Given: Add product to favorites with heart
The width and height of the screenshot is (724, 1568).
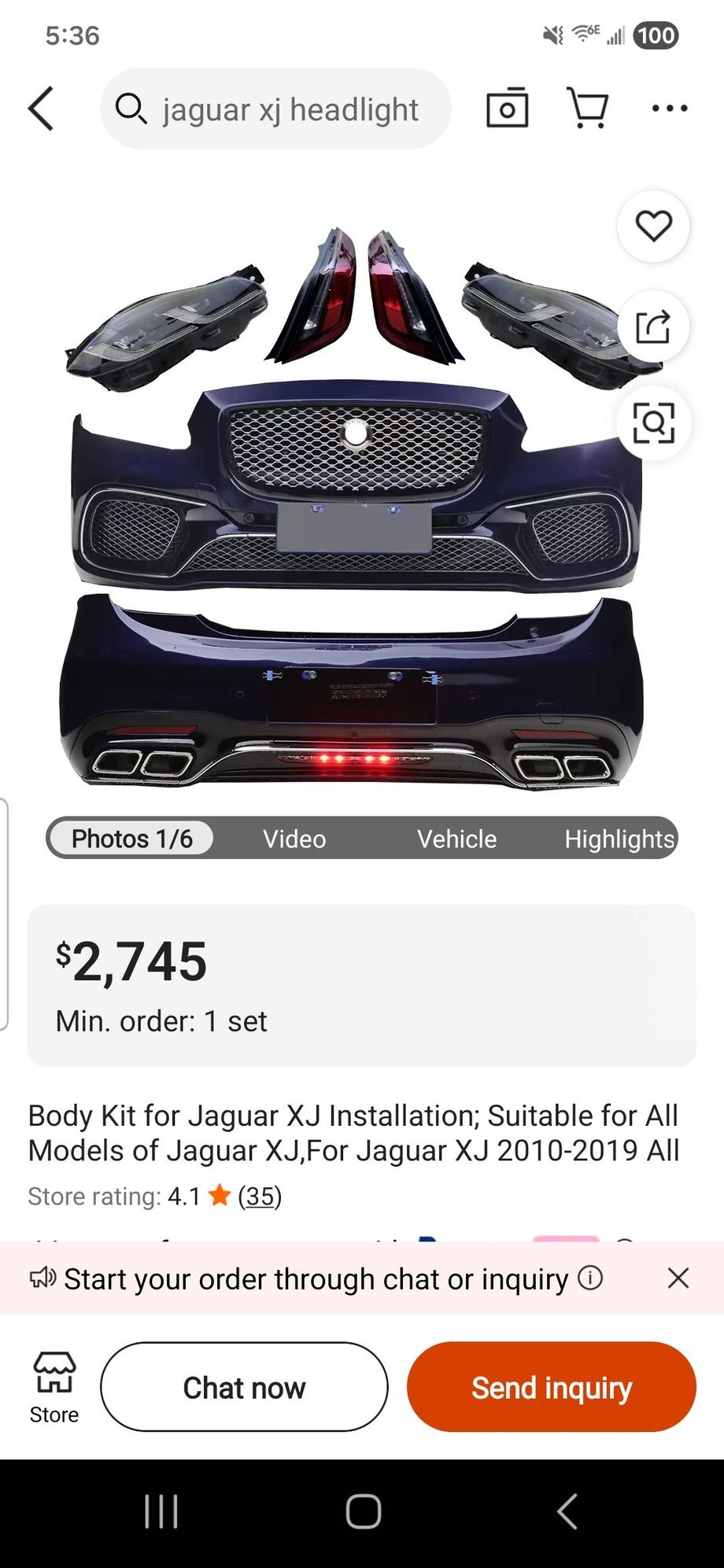Looking at the screenshot, I should 653,227.
